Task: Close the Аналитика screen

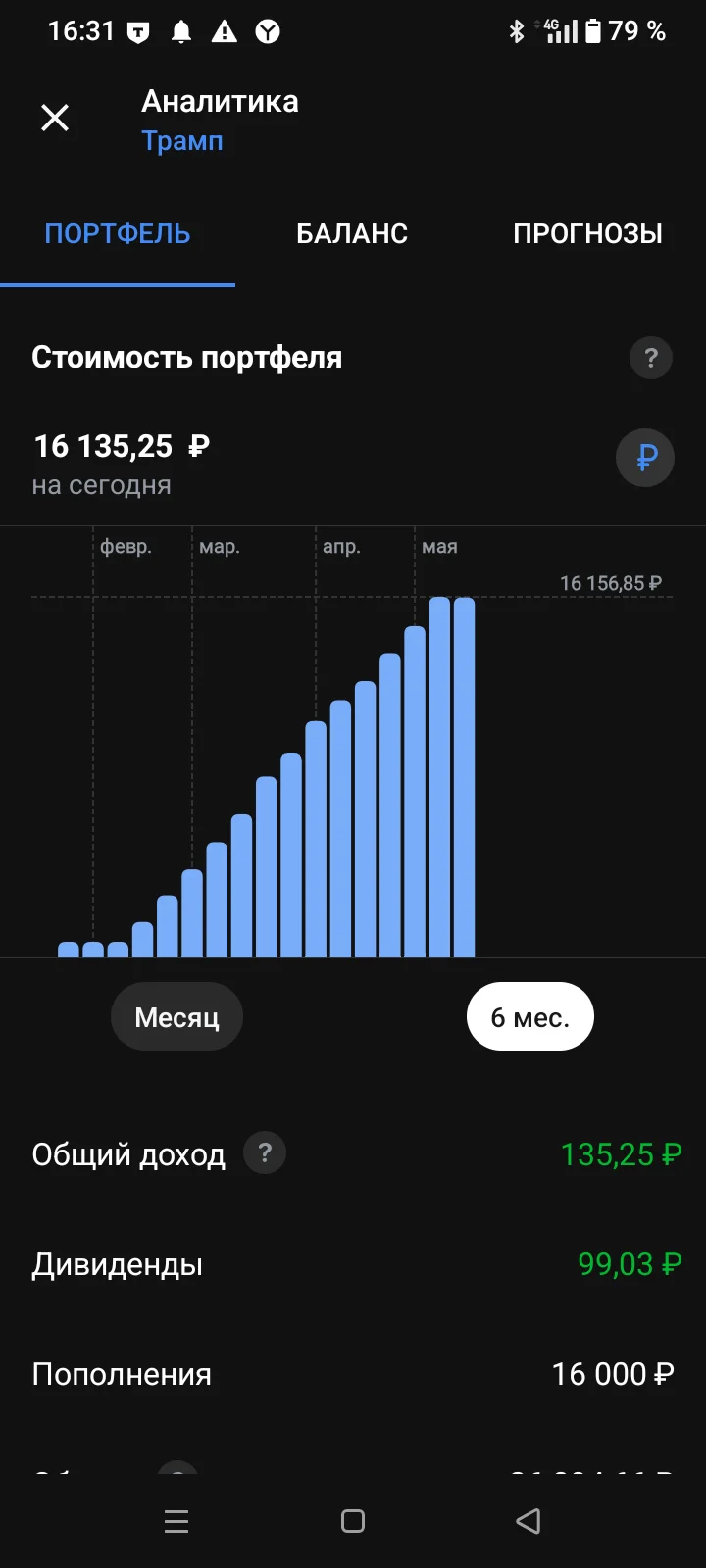Action: tap(55, 118)
